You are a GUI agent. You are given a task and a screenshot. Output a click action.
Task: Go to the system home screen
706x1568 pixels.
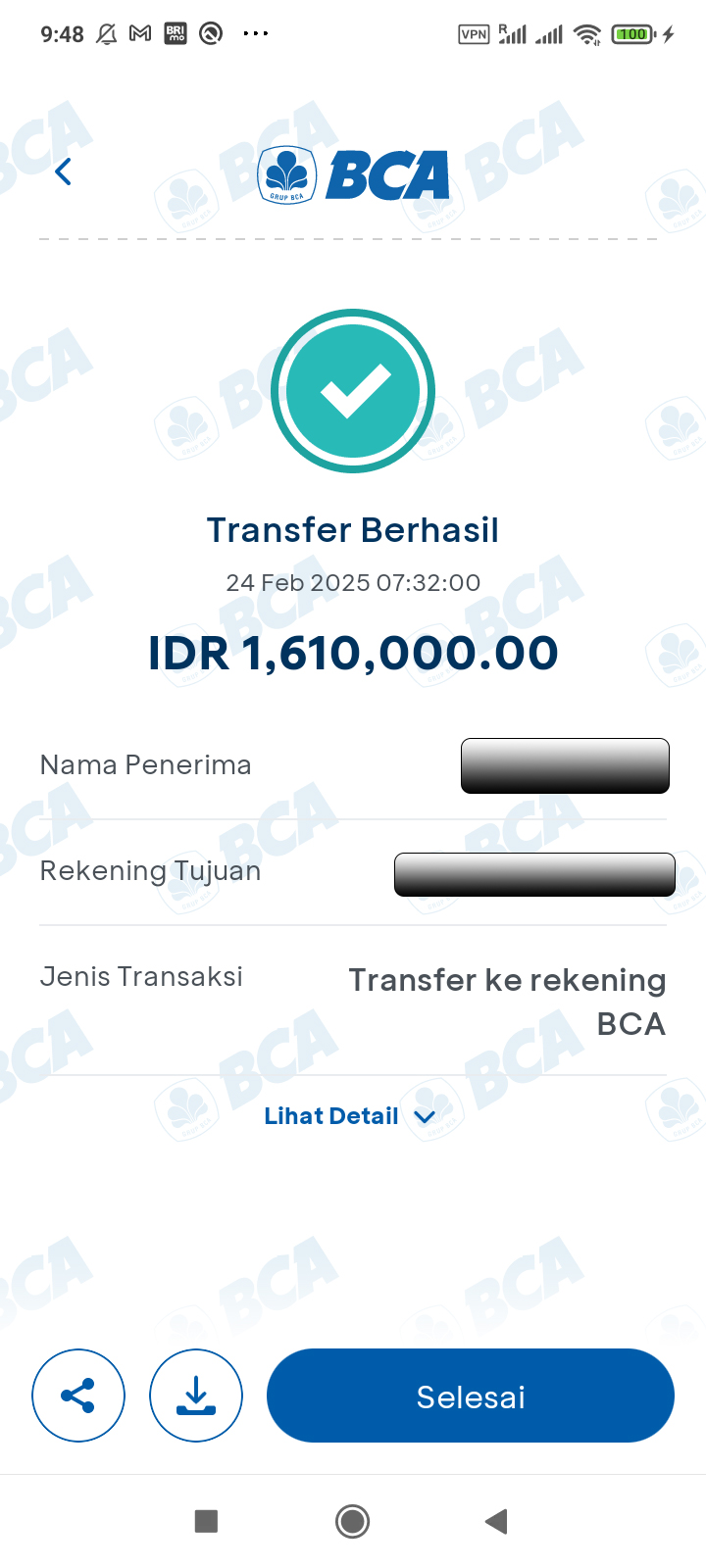coord(352,1521)
